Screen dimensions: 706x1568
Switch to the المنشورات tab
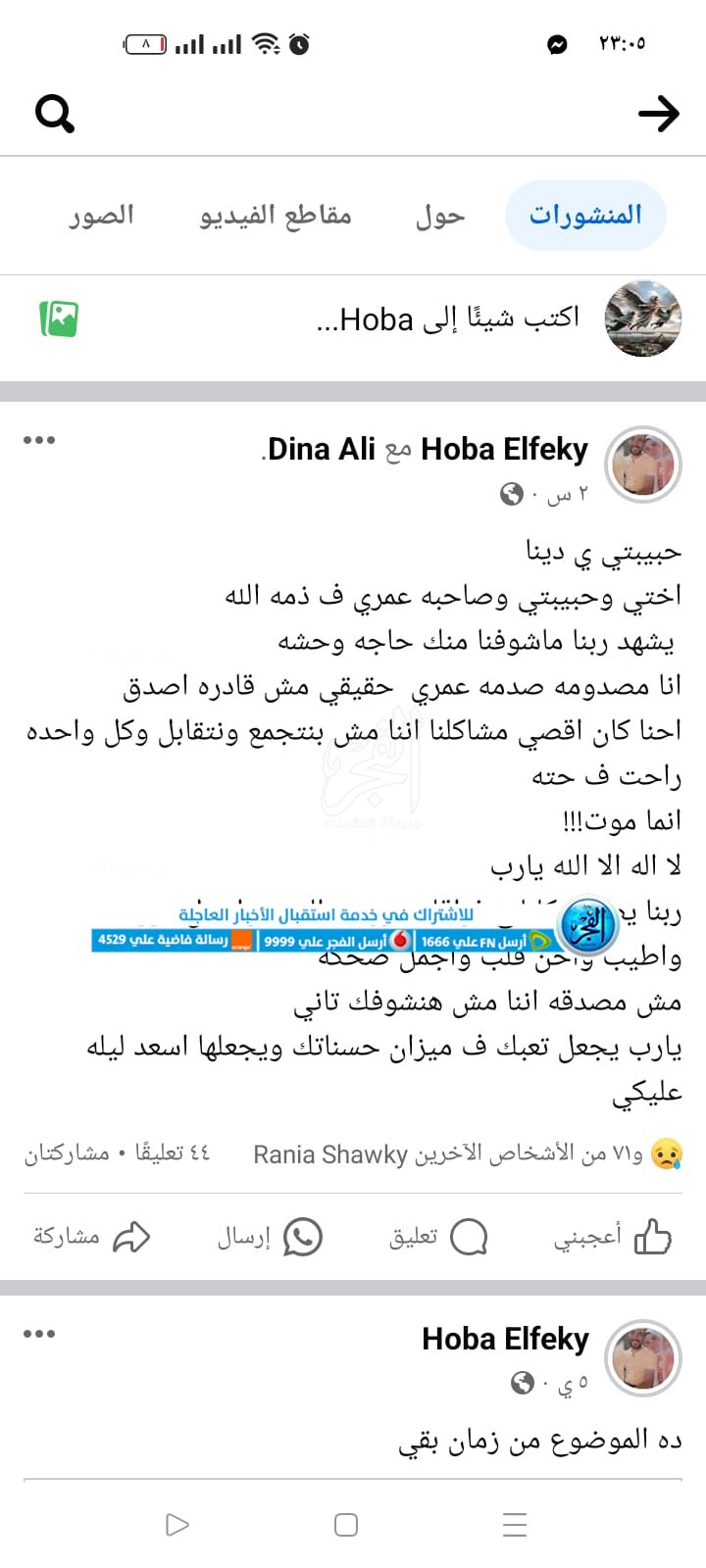[585, 215]
